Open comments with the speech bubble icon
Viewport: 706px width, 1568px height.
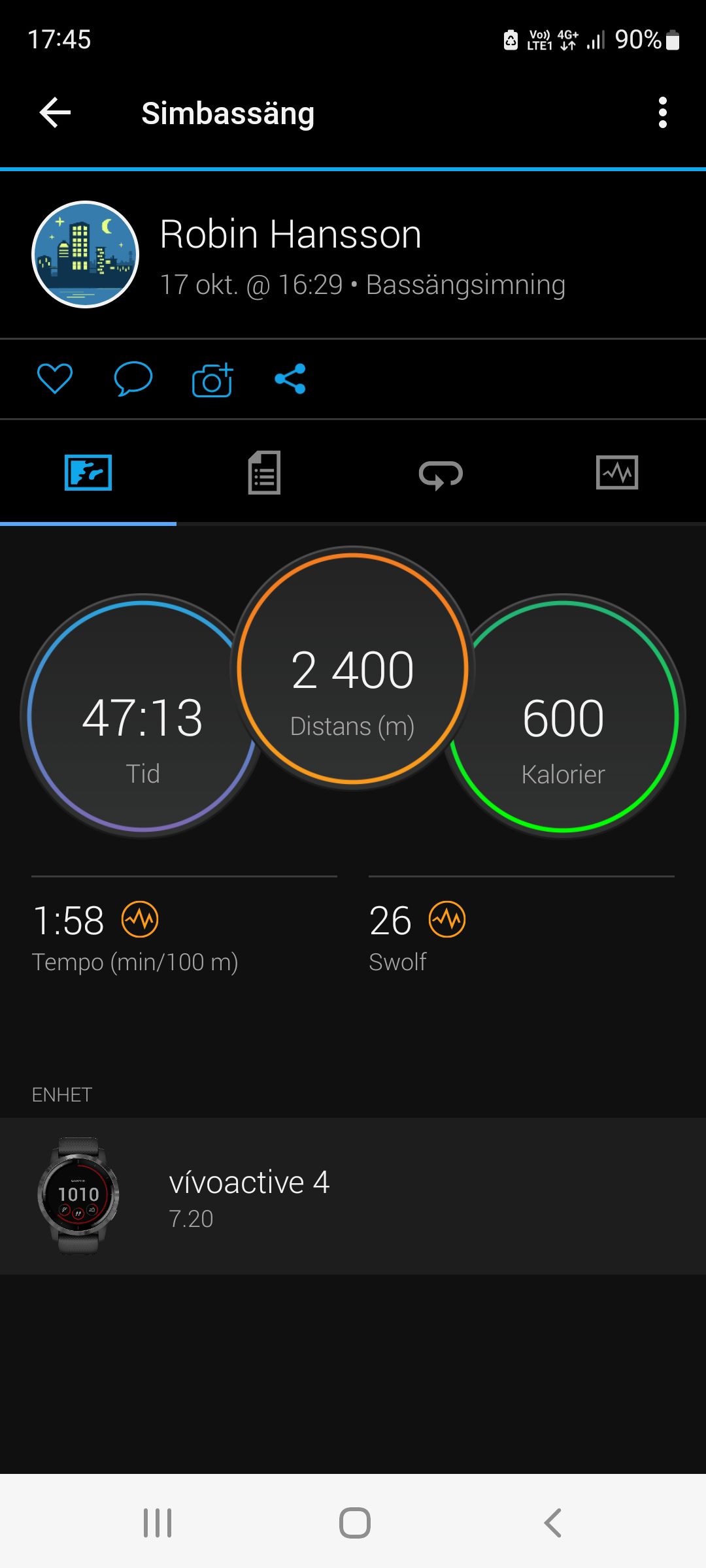(133, 379)
